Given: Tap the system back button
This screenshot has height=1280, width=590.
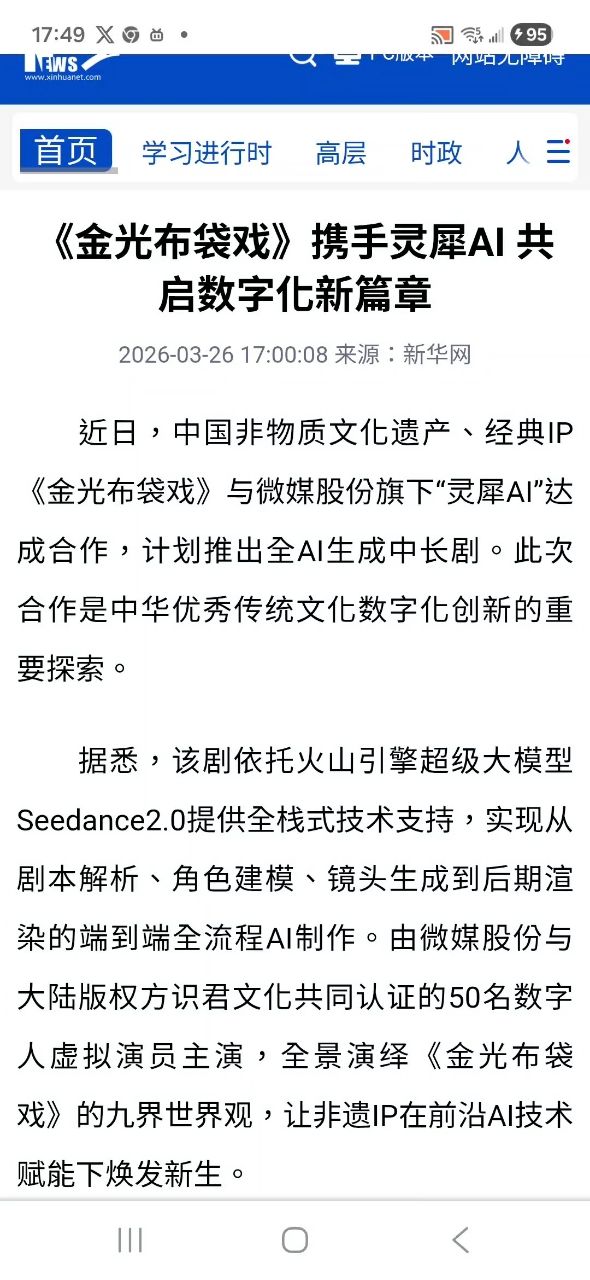Looking at the screenshot, I should click(x=460, y=1240).
